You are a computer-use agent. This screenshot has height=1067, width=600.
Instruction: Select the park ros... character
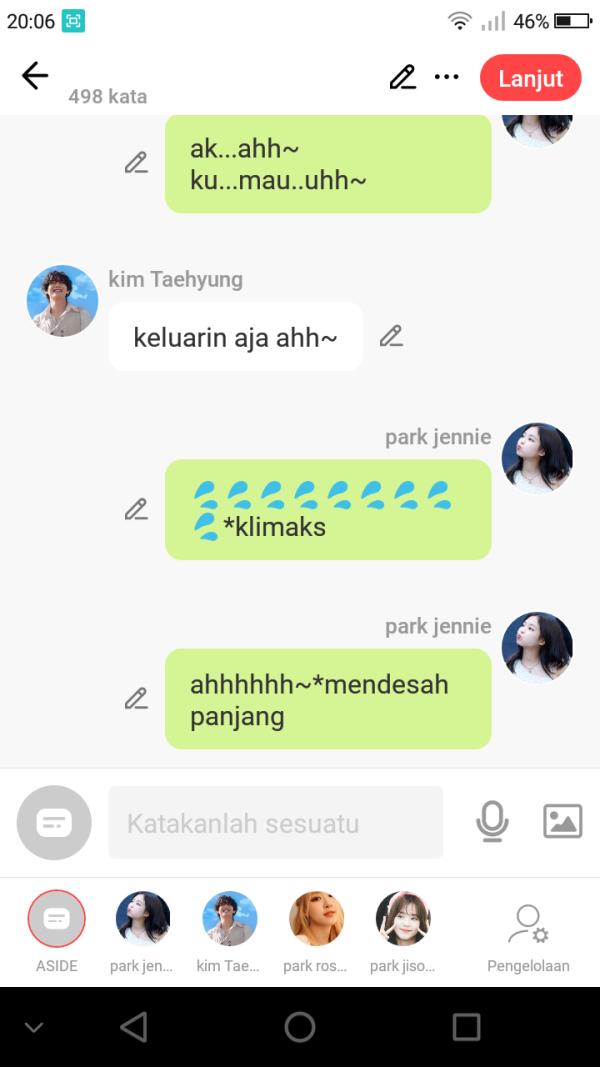click(x=316, y=919)
